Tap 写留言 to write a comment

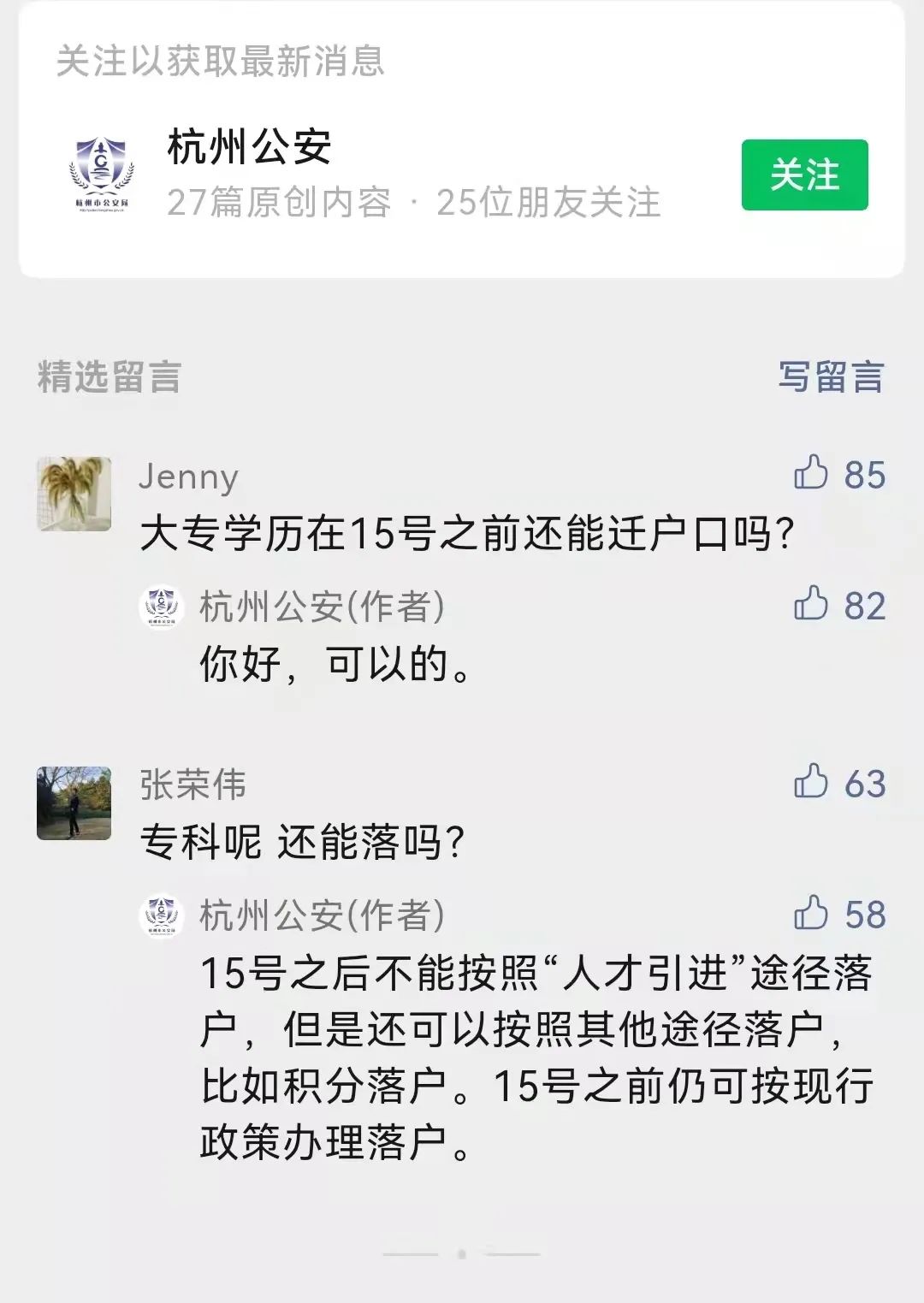coord(830,376)
